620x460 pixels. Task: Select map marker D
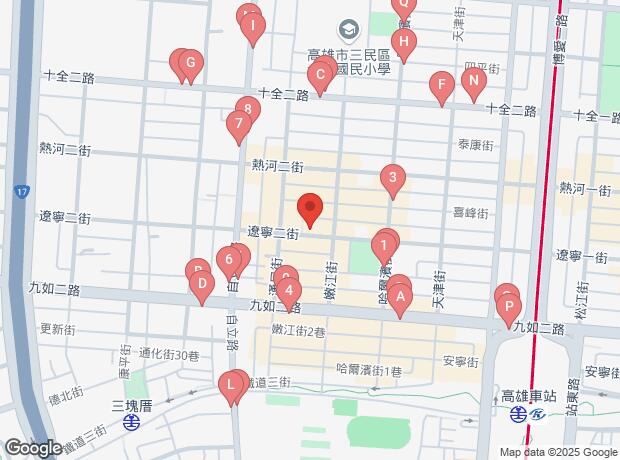[202, 290]
